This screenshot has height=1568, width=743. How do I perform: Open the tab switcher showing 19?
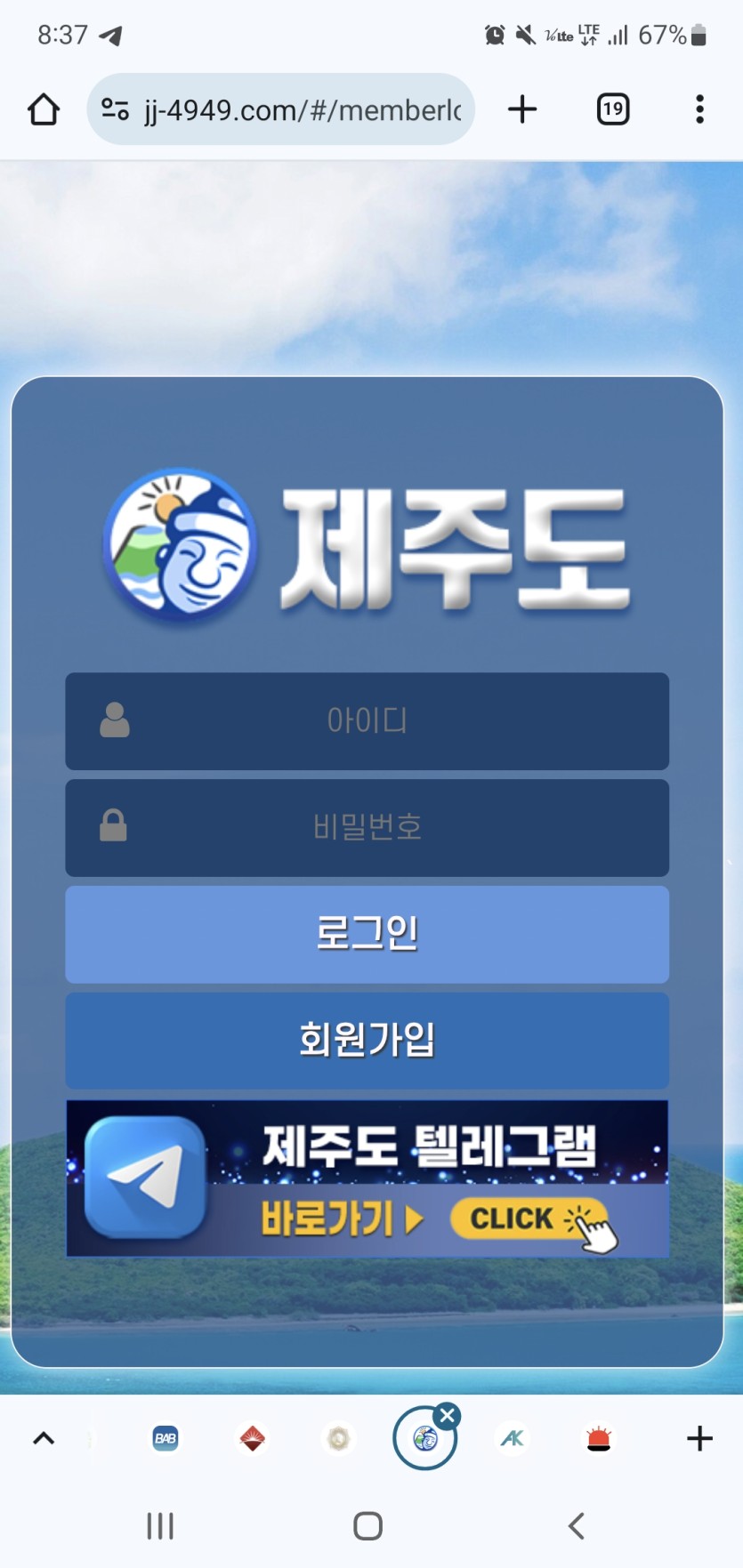(612, 109)
